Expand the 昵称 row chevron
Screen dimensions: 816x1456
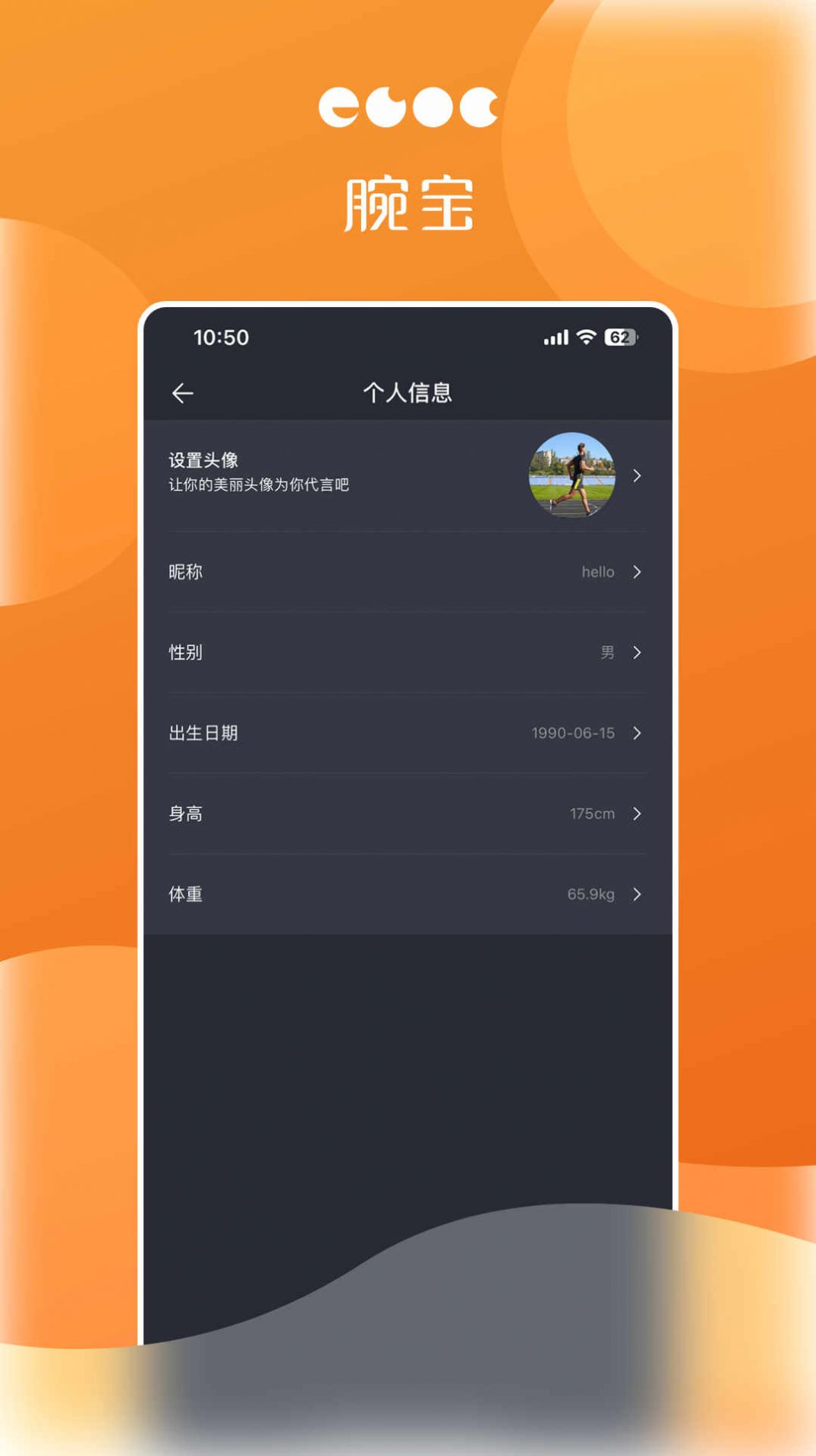click(x=636, y=572)
